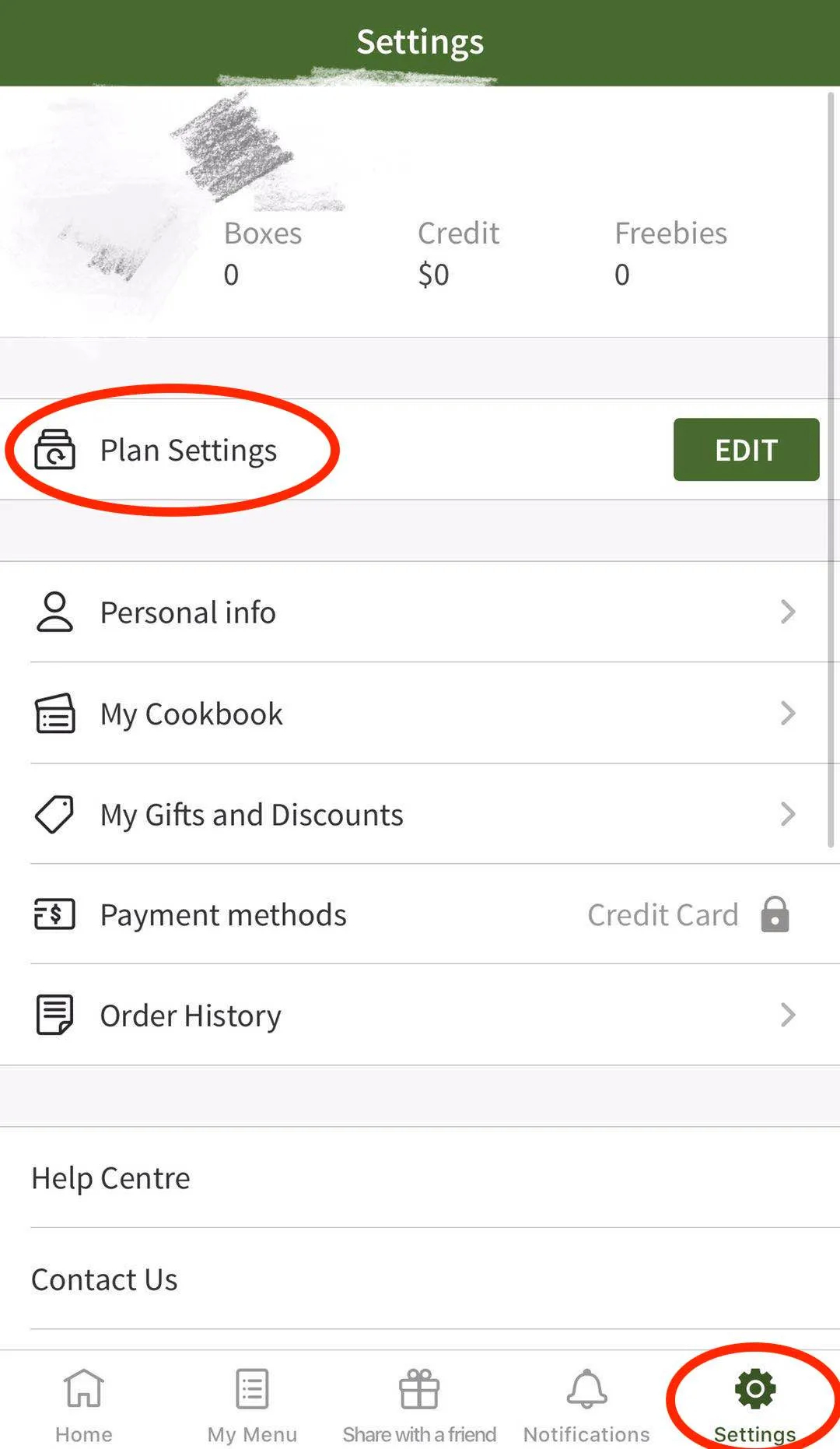Viewport: 840px width, 1449px height.
Task: Open Payment methods
Action: 420,914
